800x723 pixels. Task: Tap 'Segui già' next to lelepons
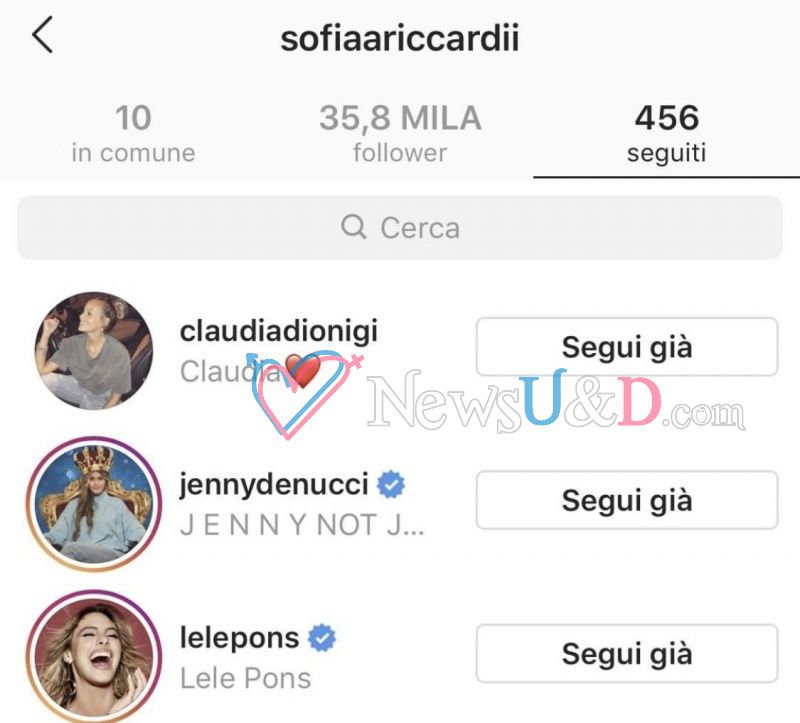click(x=627, y=653)
